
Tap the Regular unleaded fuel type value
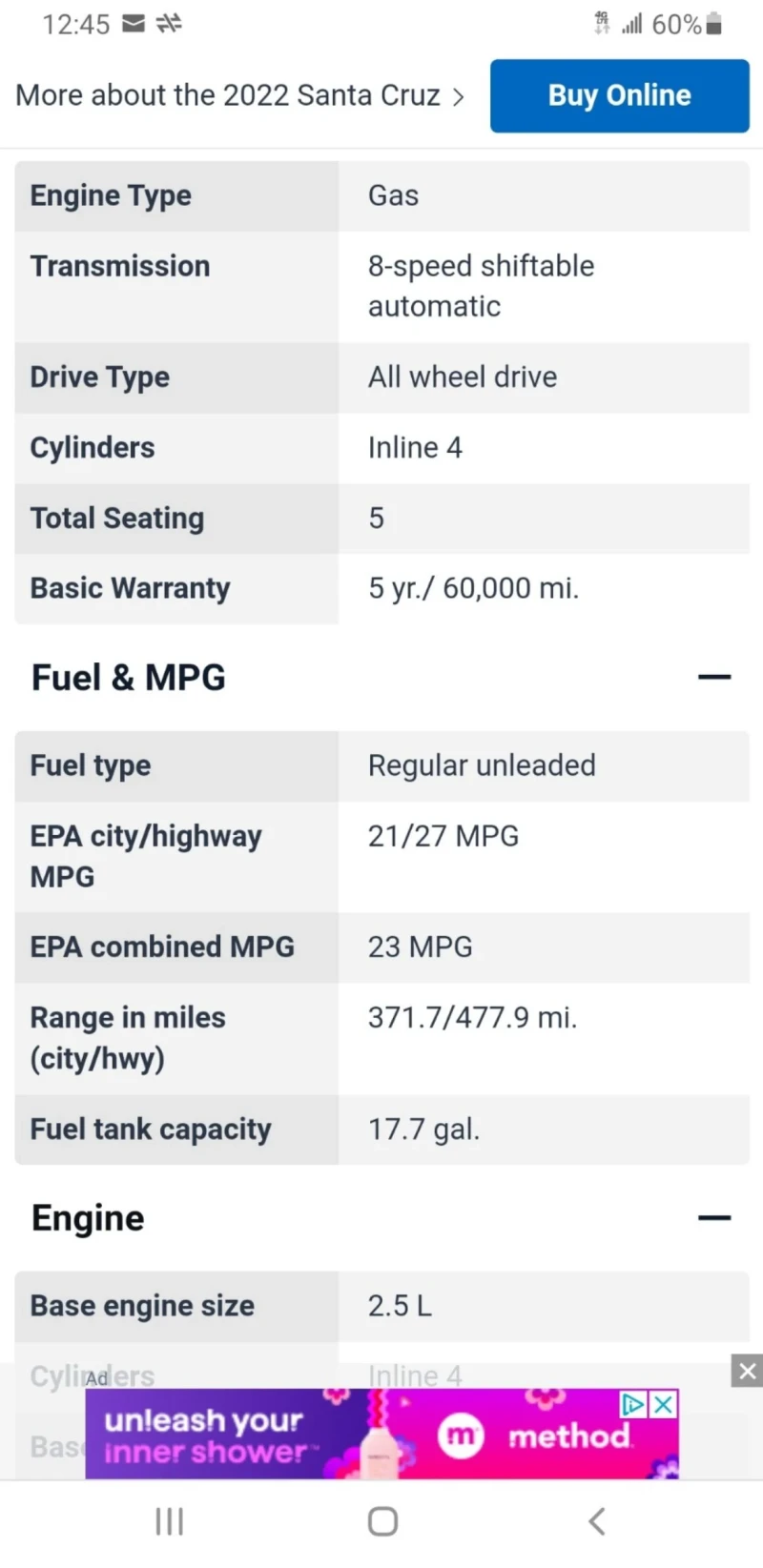click(482, 765)
